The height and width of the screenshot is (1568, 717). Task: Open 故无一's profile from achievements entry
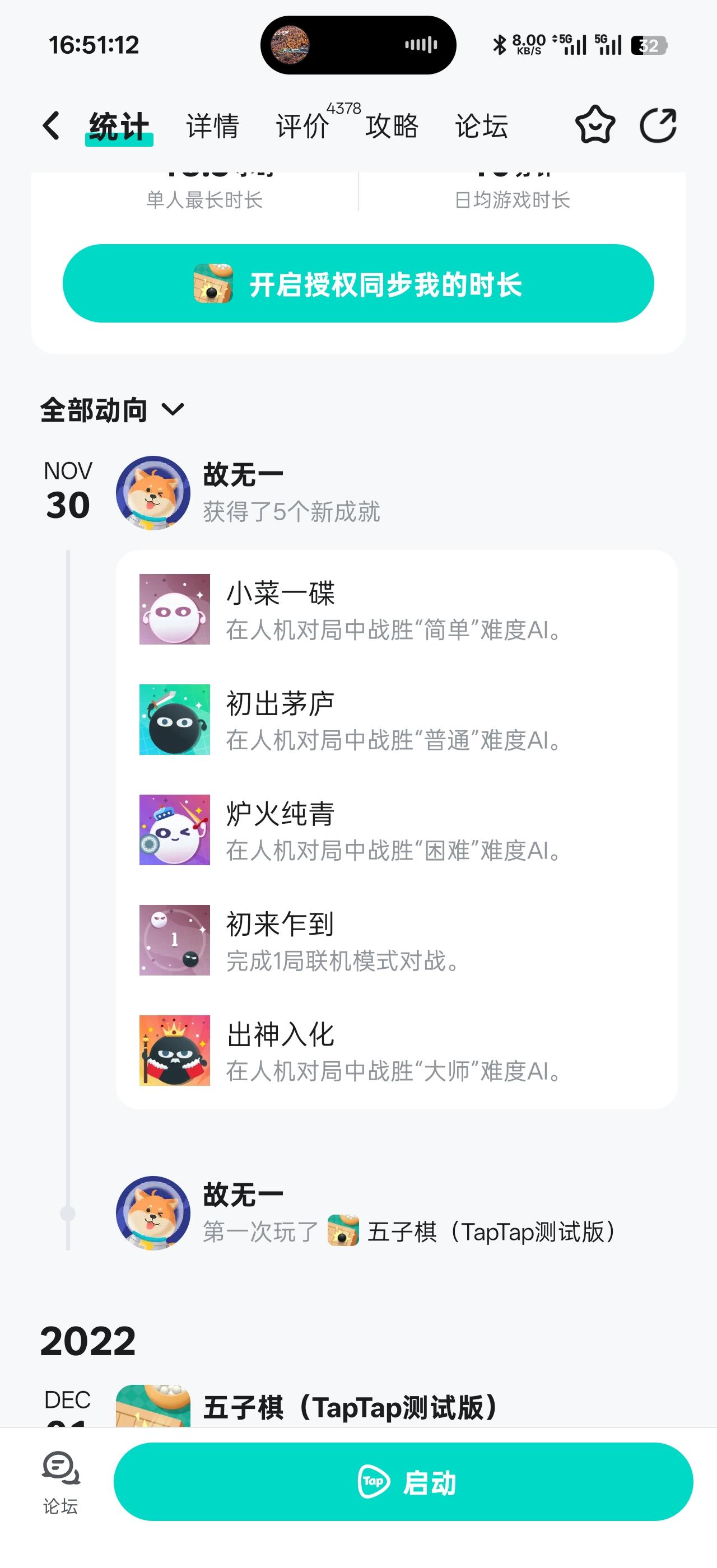(153, 492)
